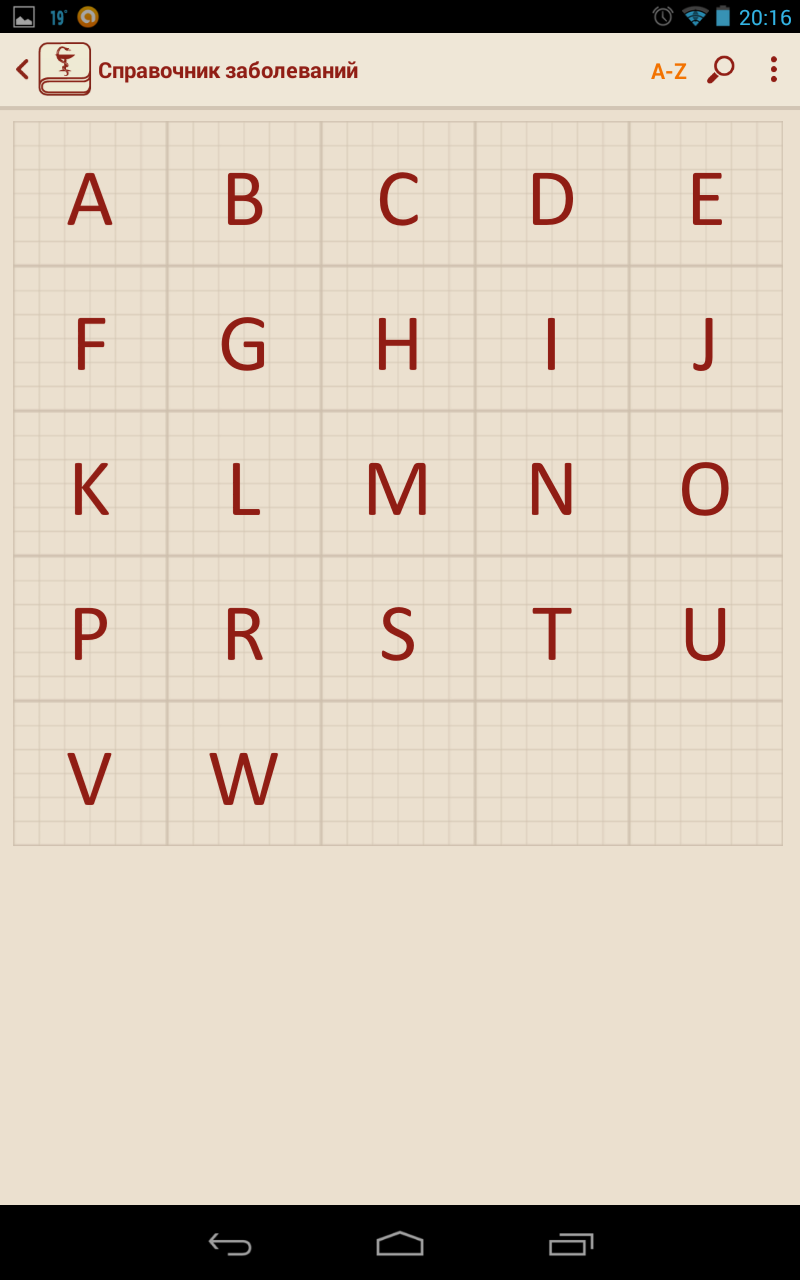Tap the letter H tile
Image resolution: width=800 pixels, height=1280 pixels.
pyautogui.click(x=398, y=340)
